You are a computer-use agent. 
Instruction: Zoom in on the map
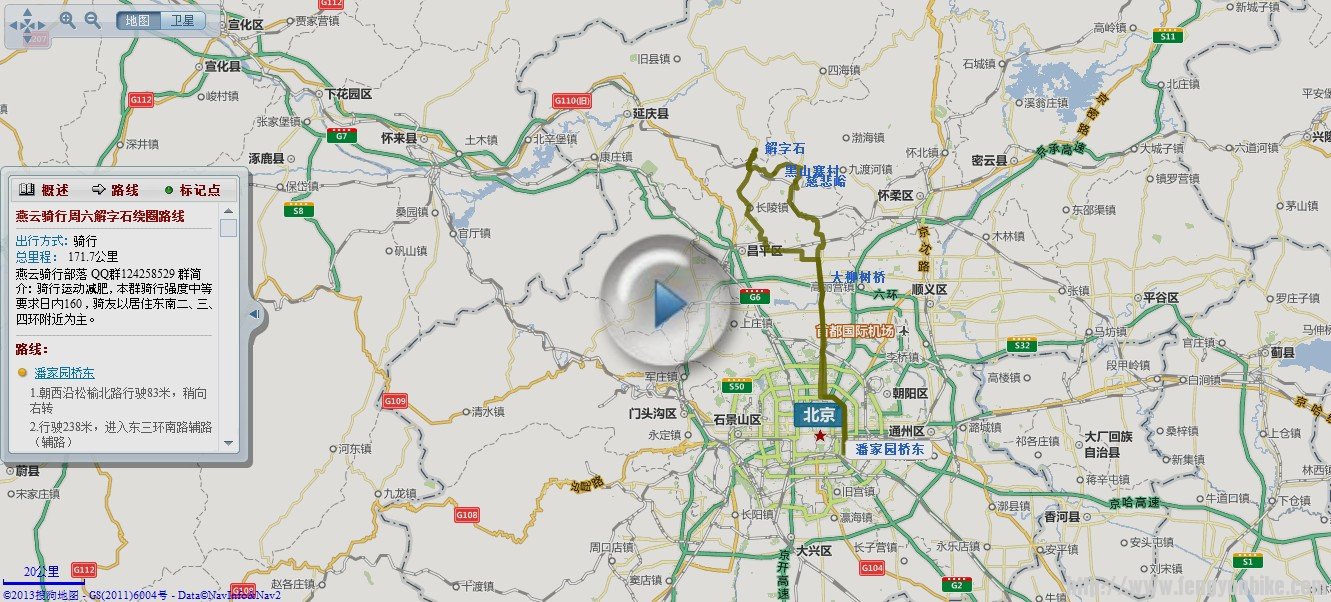click(68, 20)
